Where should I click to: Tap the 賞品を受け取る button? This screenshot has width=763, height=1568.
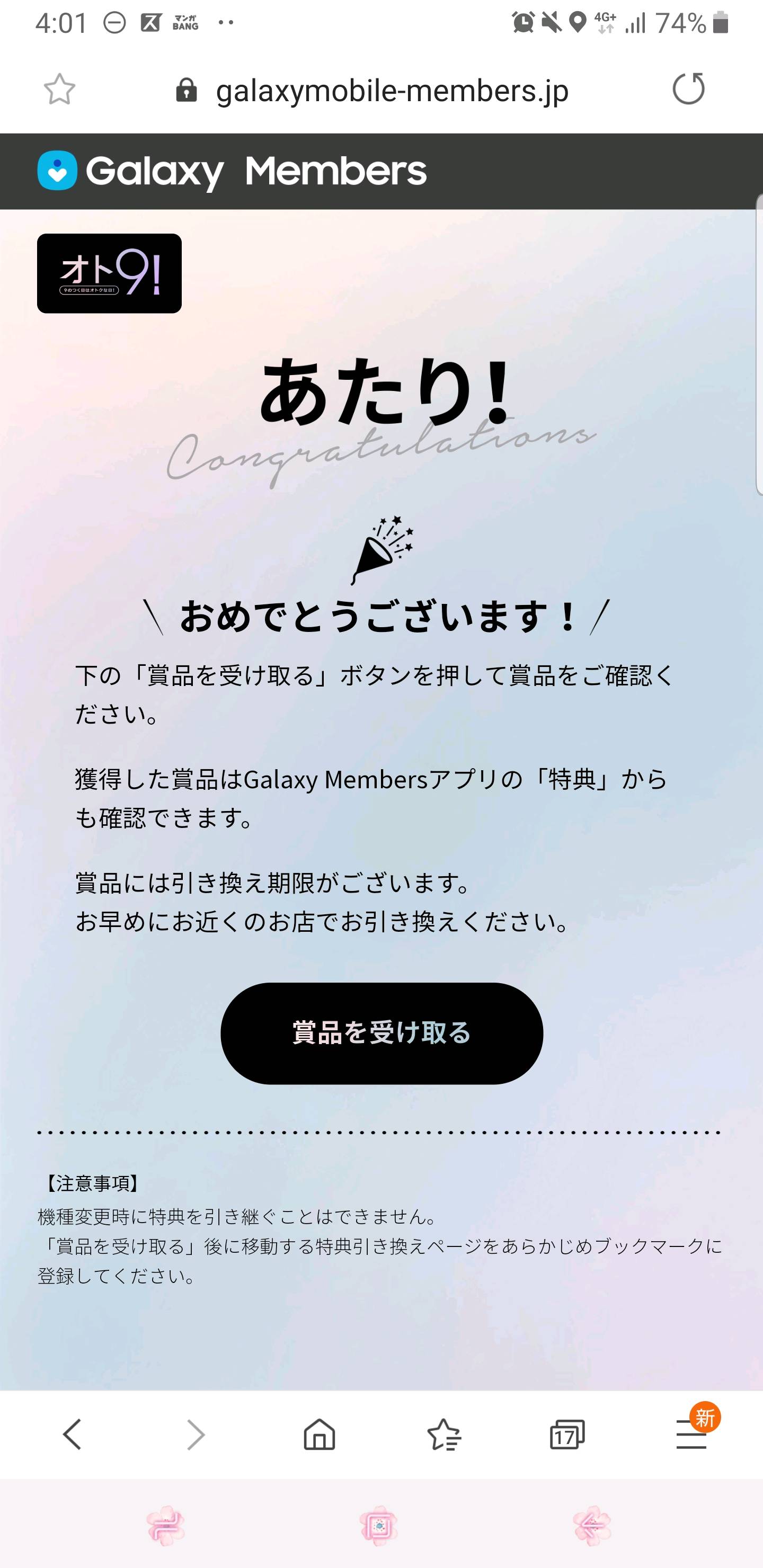pyautogui.click(x=381, y=1033)
